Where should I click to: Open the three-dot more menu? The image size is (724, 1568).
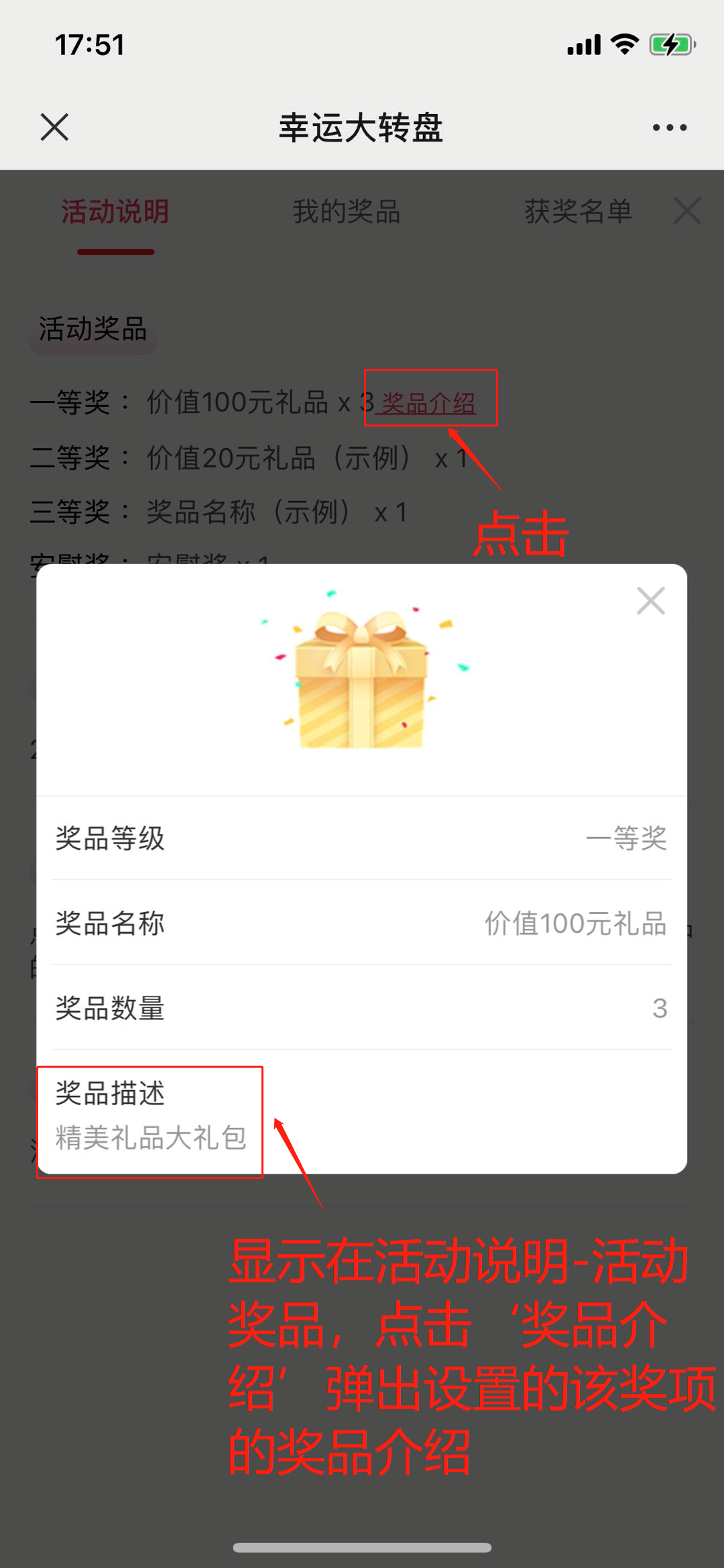tap(669, 127)
